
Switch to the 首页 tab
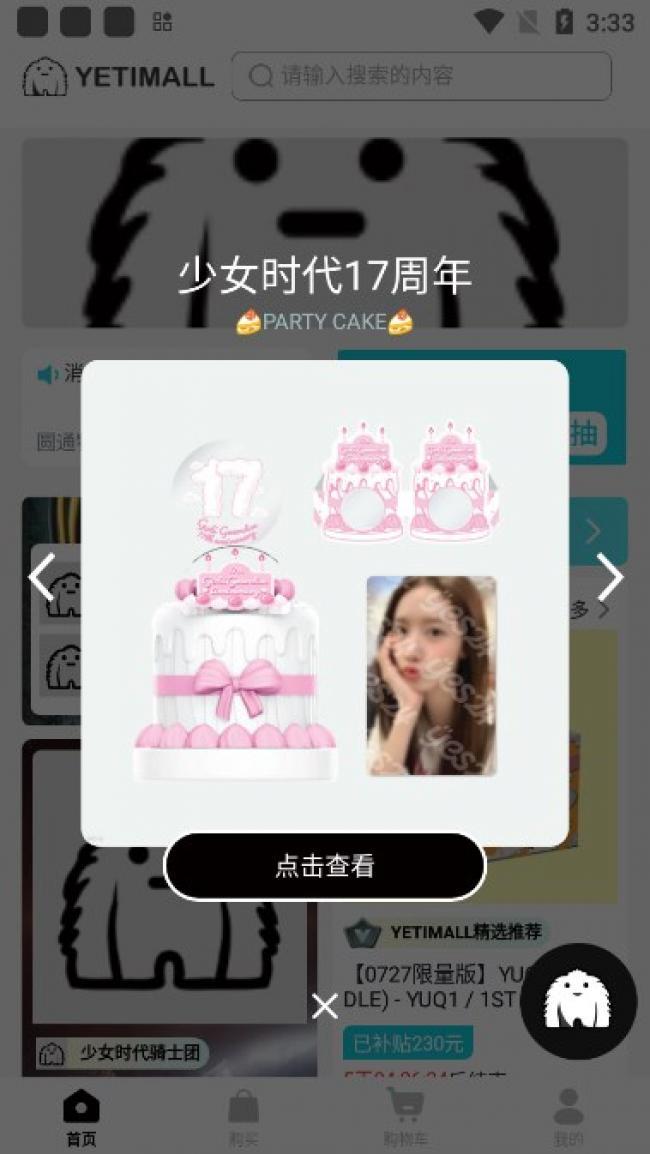(81, 1118)
